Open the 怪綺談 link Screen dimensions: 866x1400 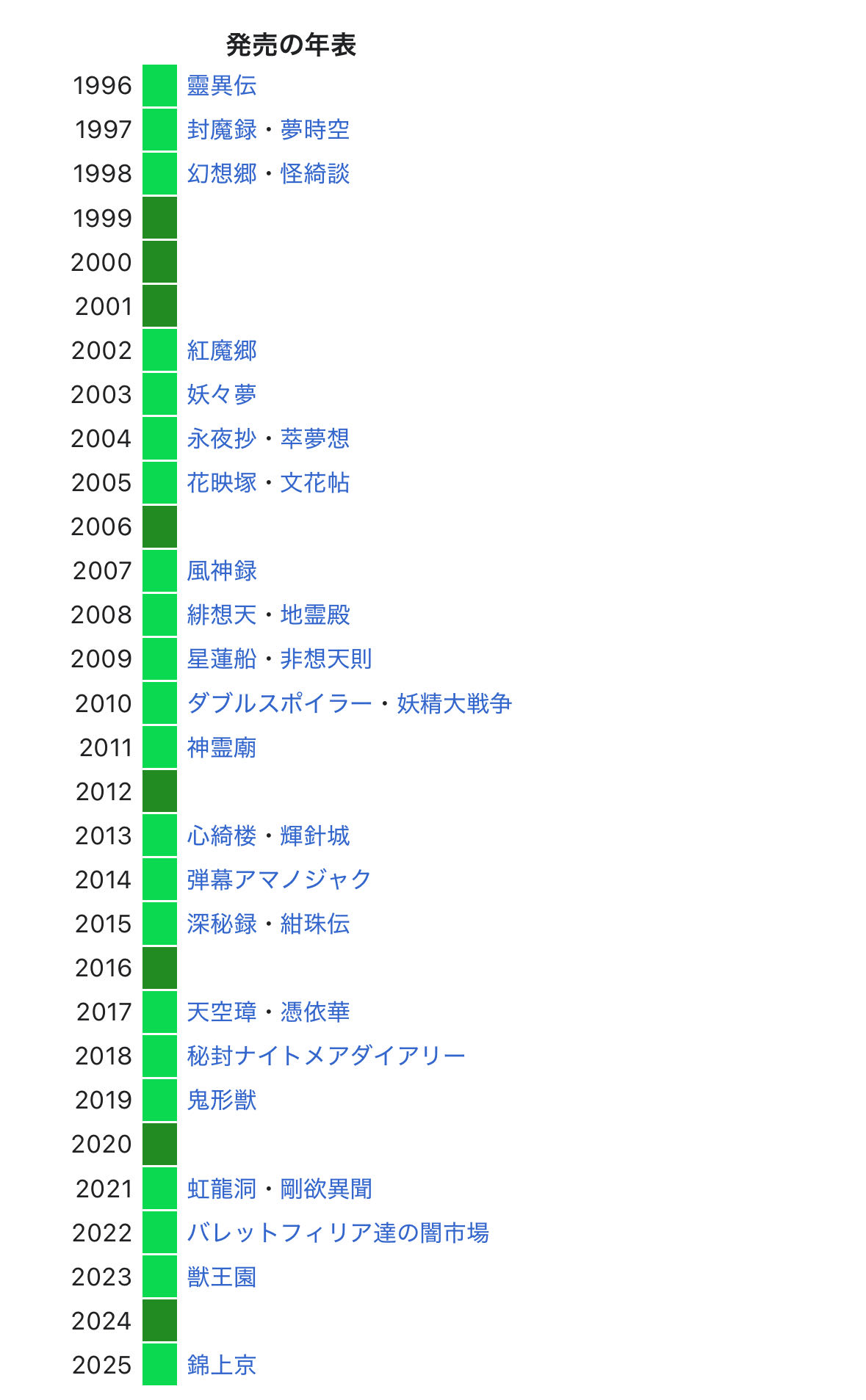point(315,174)
